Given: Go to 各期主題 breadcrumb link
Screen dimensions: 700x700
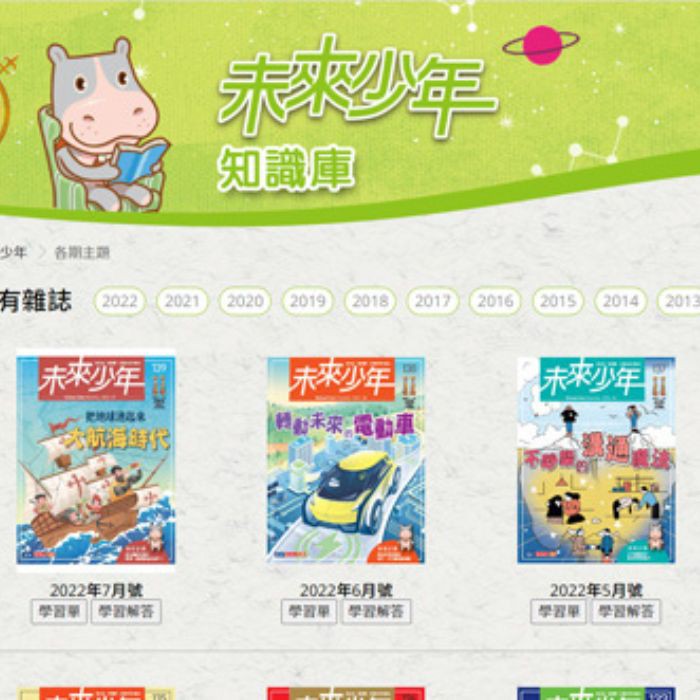Looking at the screenshot, I should point(82,252).
